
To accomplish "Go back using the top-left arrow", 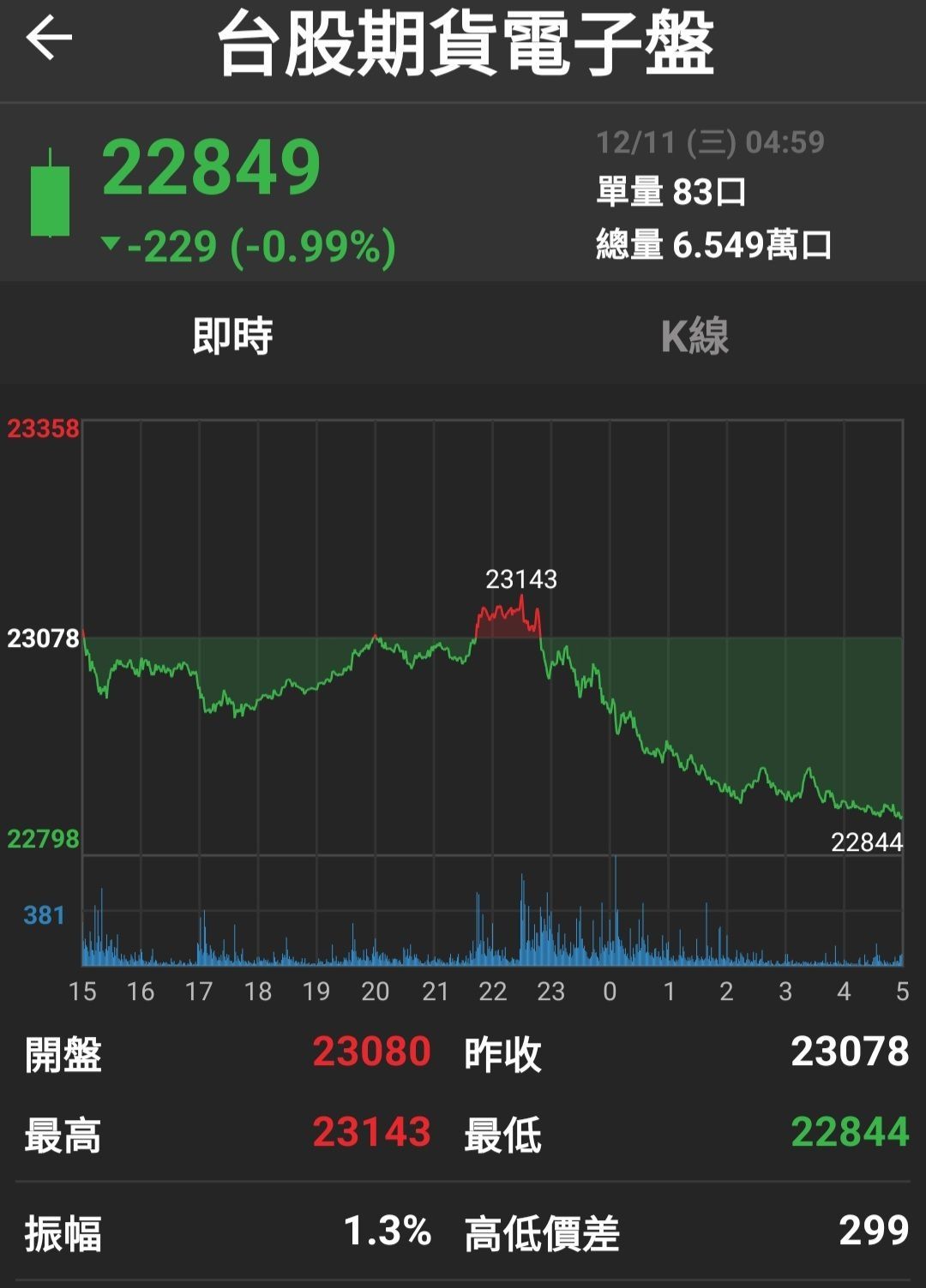I will (49, 39).
